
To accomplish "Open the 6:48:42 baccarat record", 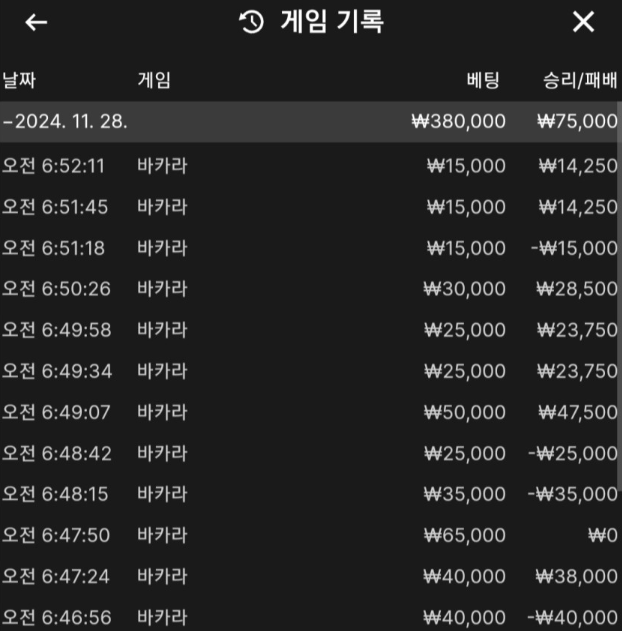I will 309,453.
